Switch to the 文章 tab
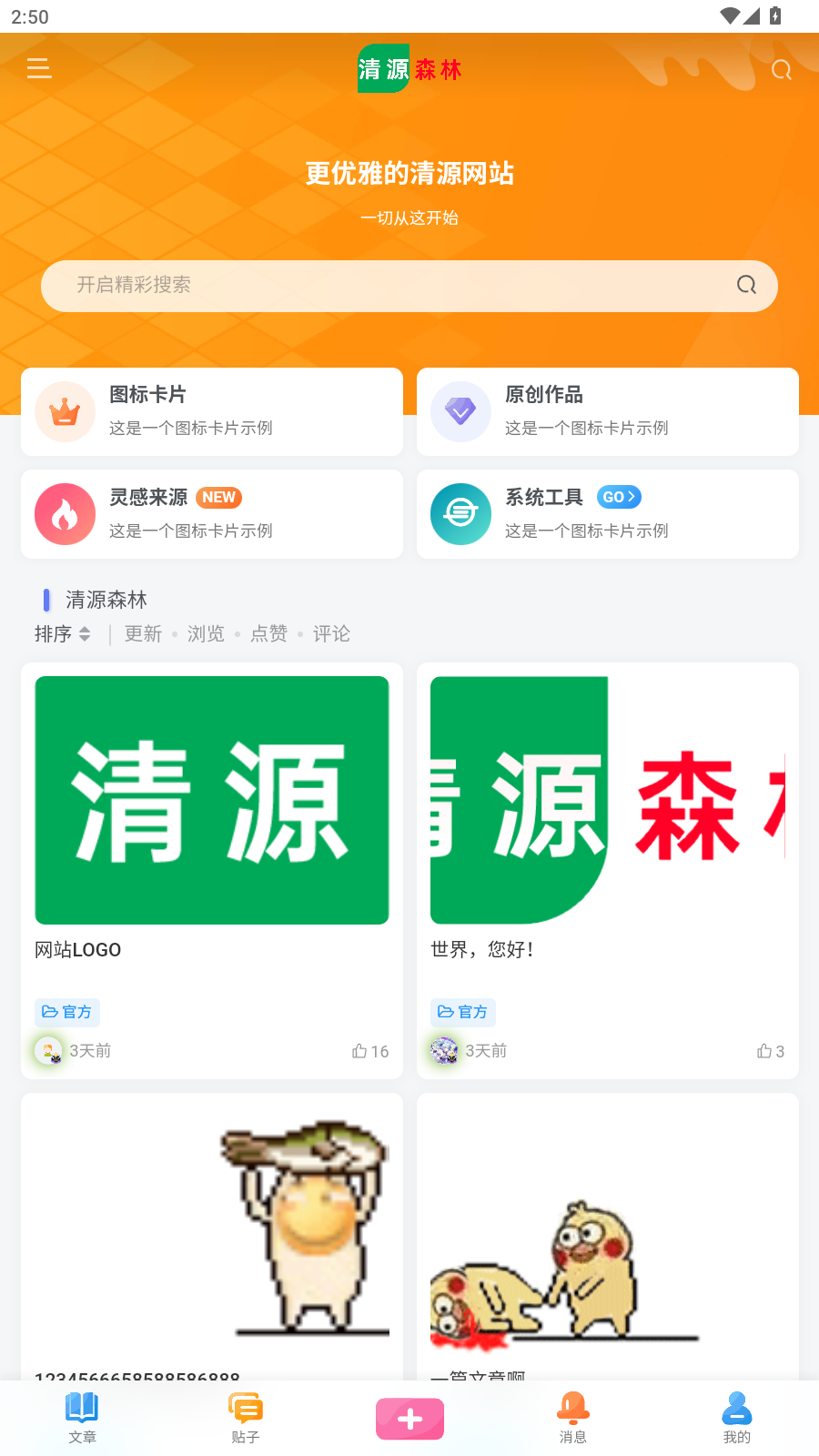Screen dimensions: 819x1456 (x=82, y=1417)
